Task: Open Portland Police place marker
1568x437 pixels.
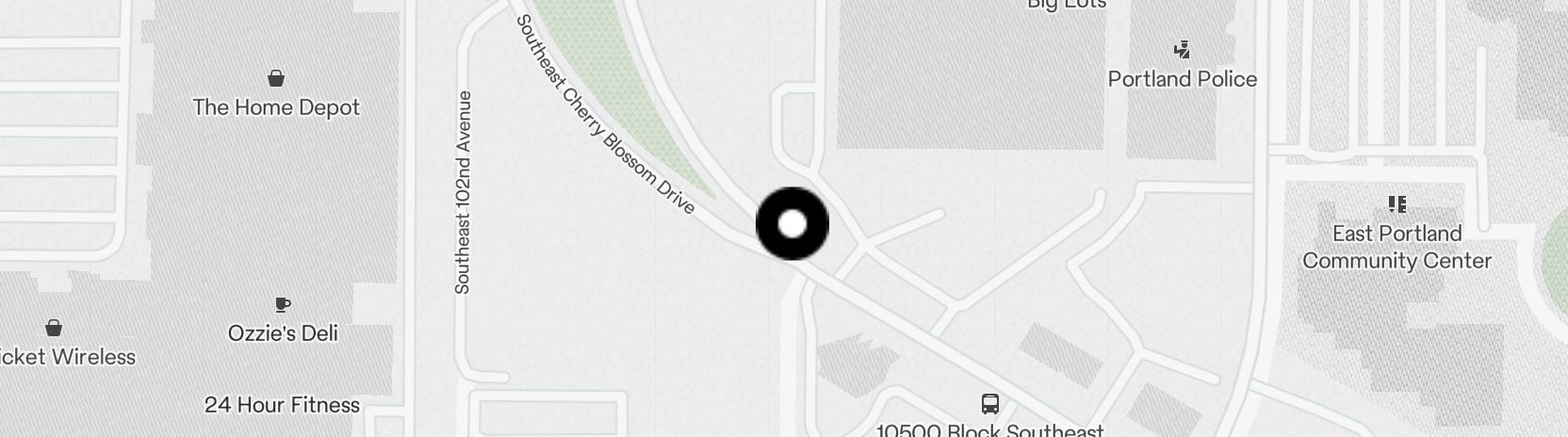Action: [x=1182, y=50]
